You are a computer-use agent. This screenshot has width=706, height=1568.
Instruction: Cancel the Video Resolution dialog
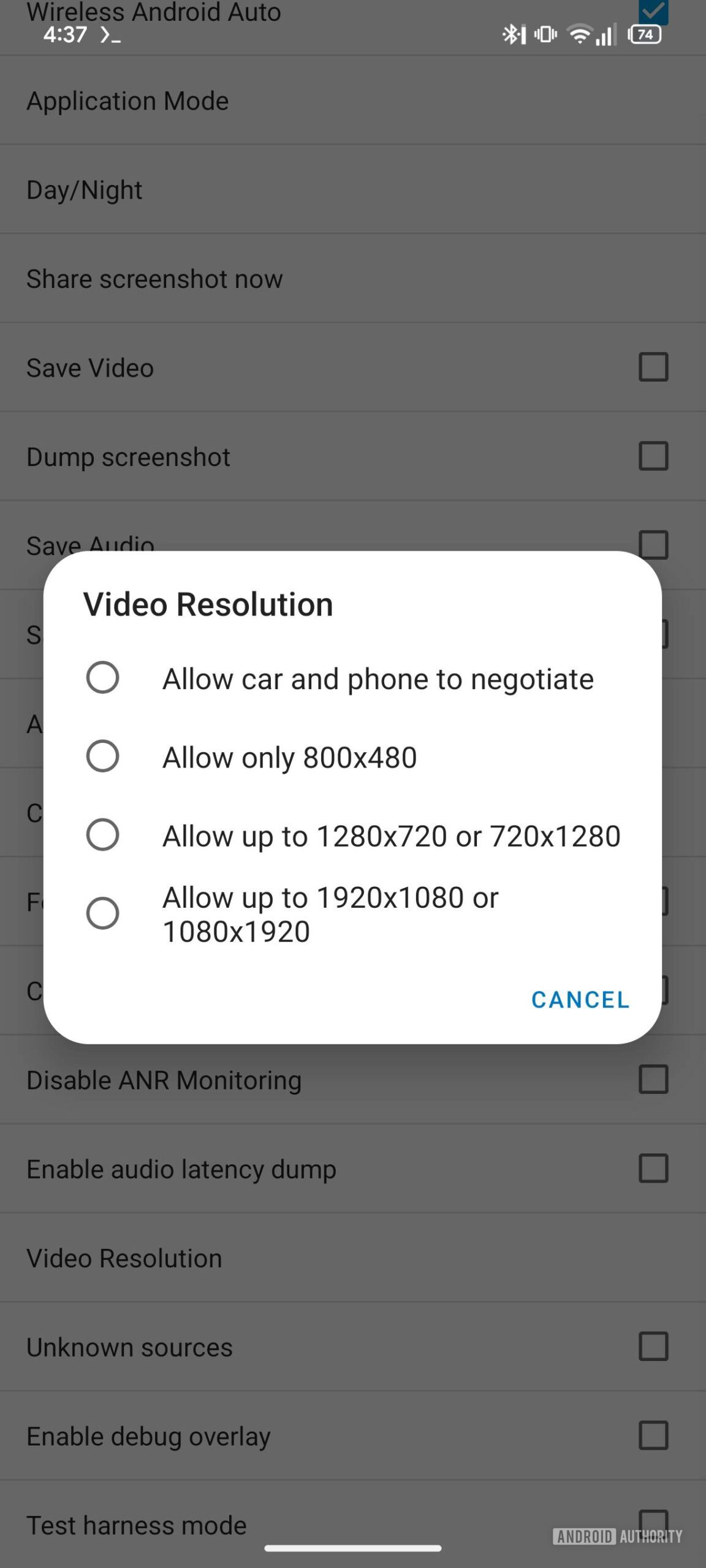coord(580,1000)
